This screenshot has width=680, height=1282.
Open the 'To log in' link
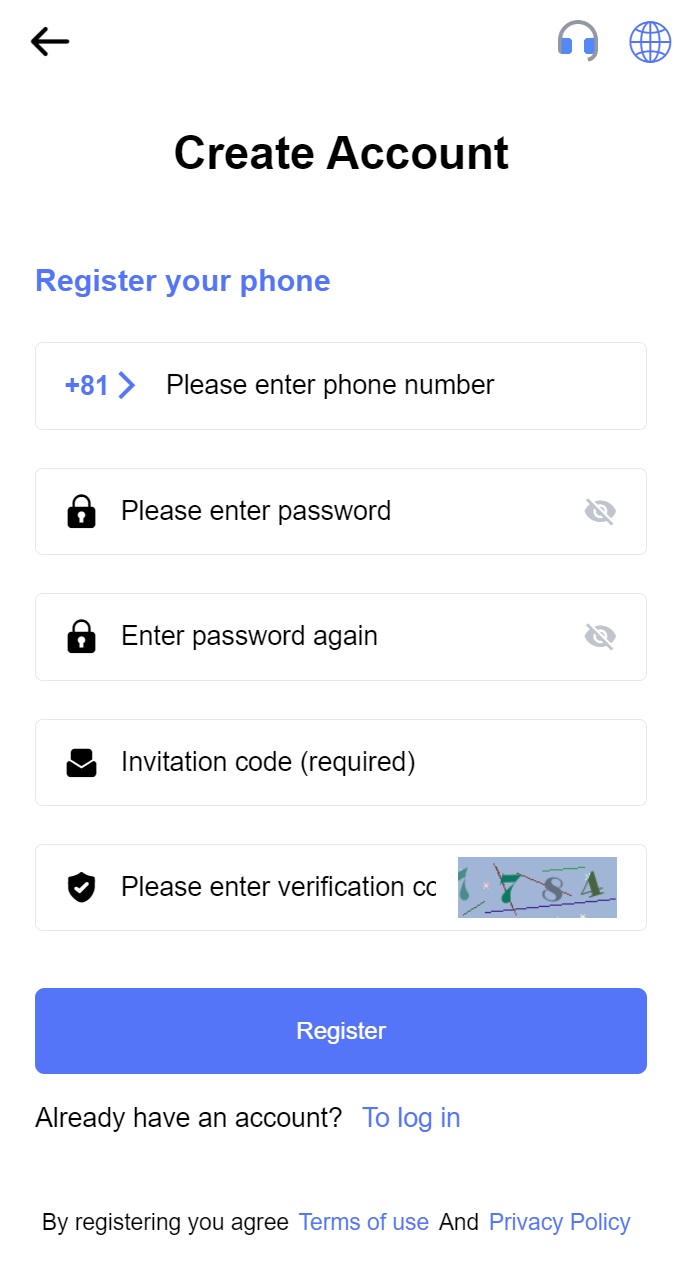coord(411,1118)
